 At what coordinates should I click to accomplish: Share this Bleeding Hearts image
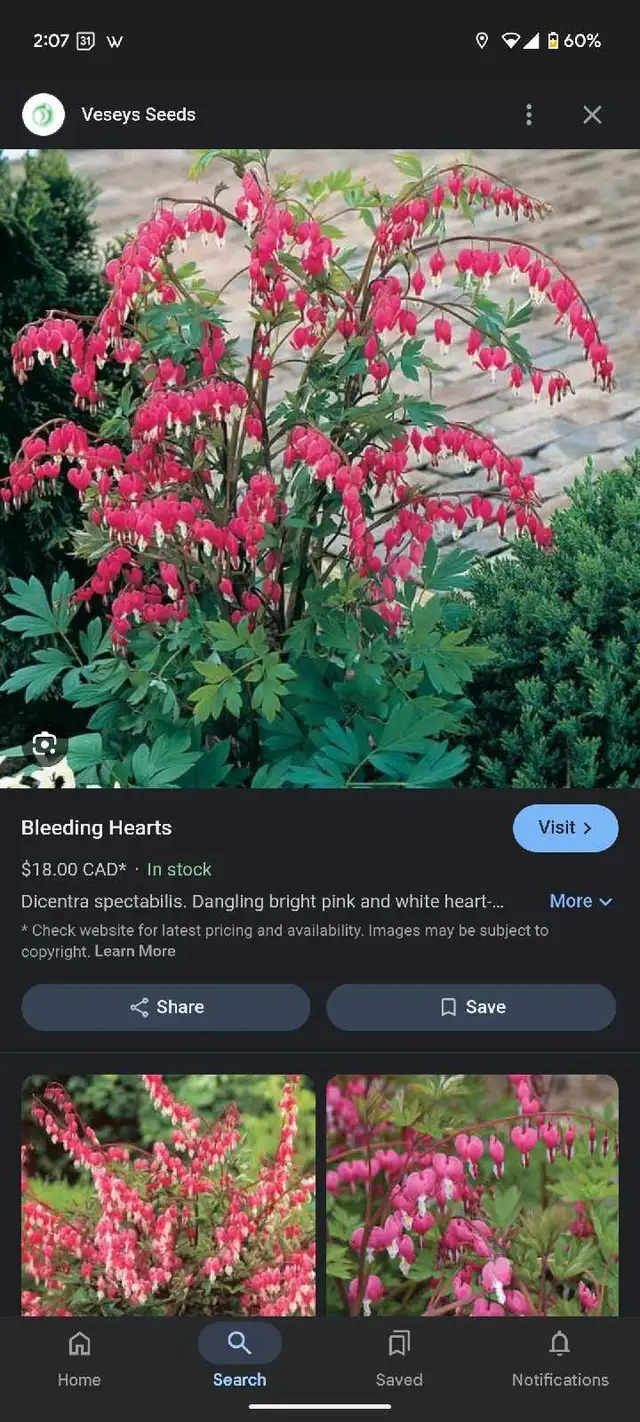pyautogui.click(x=166, y=1007)
